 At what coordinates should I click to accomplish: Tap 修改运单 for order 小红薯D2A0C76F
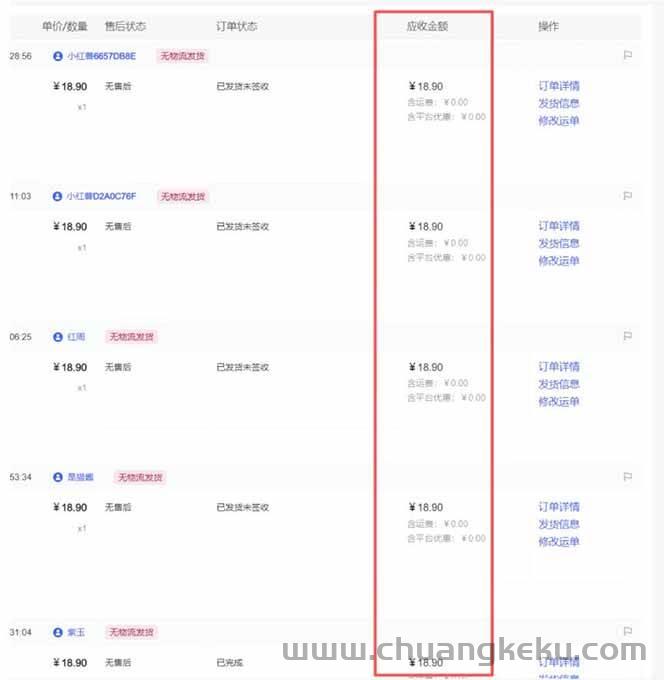(x=559, y=261)
